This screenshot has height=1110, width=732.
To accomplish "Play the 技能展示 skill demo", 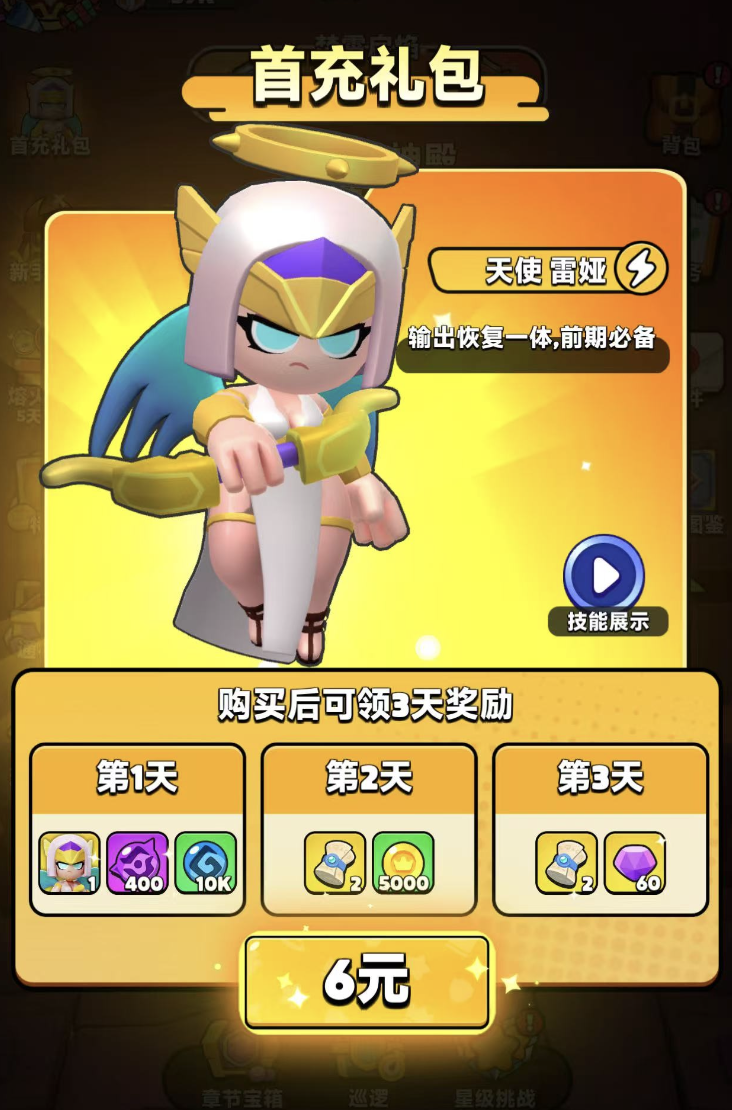I will pos(604,575).
